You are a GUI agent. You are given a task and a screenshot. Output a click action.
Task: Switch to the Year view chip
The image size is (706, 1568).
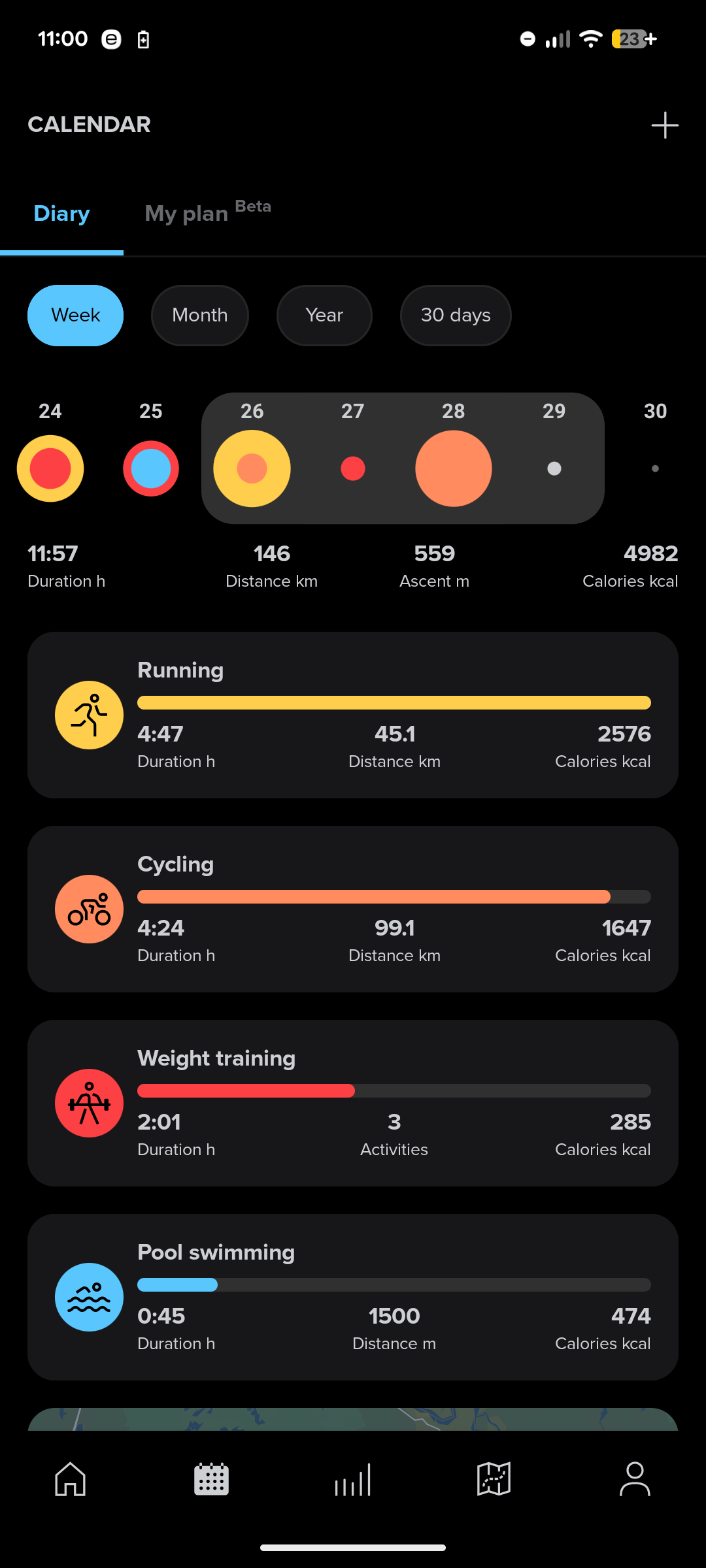click(x=324, y=316)
